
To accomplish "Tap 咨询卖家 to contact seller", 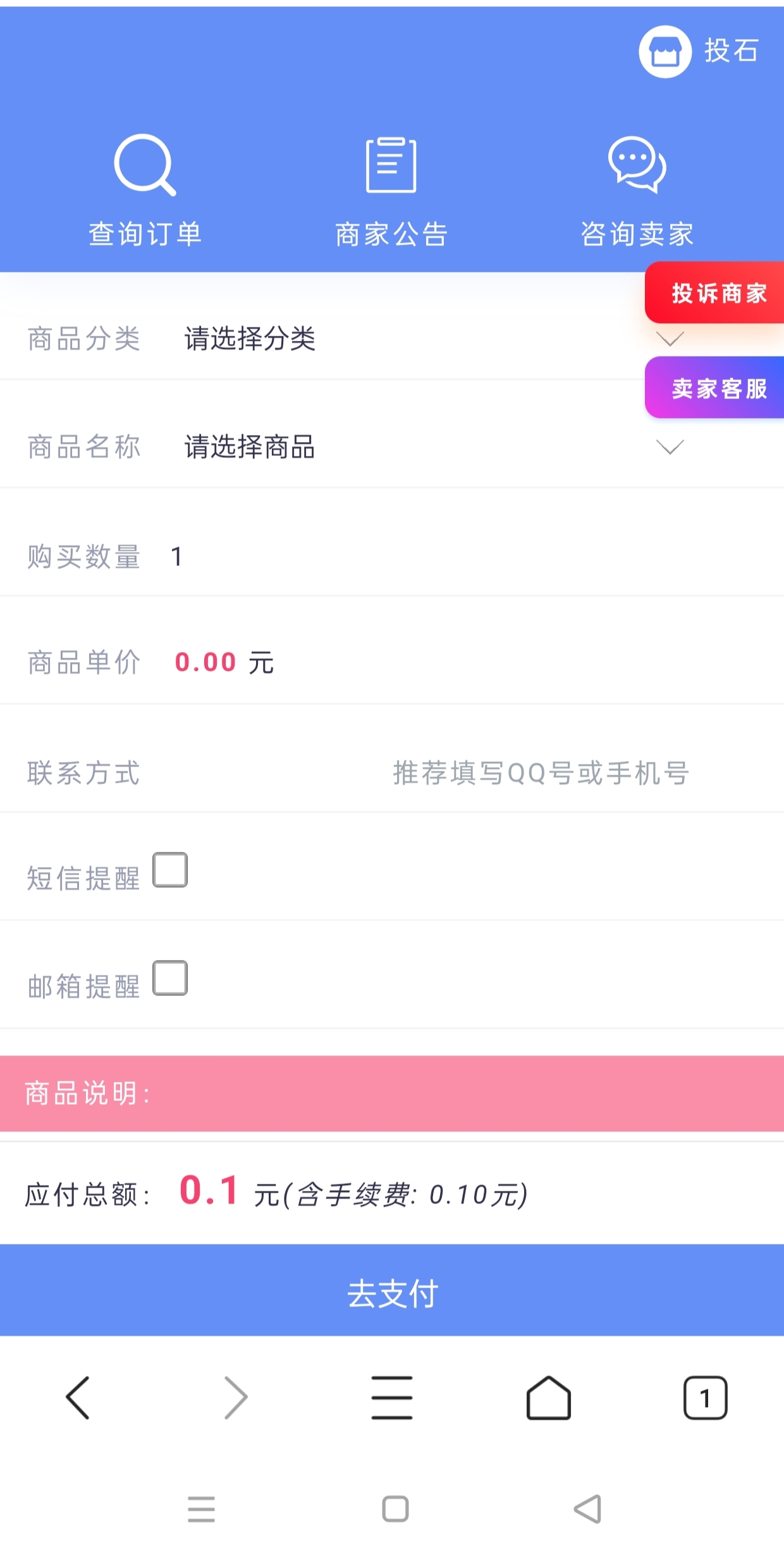I will 637,190.
